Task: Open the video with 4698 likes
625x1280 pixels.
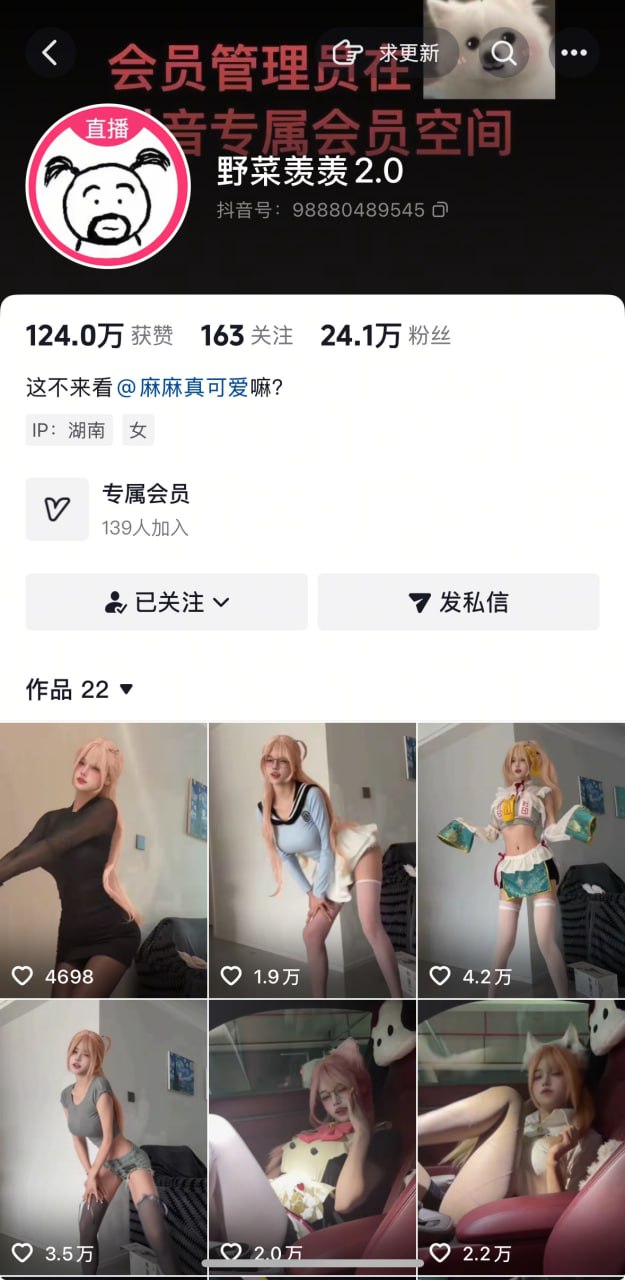Action: (x=103, y=860)
